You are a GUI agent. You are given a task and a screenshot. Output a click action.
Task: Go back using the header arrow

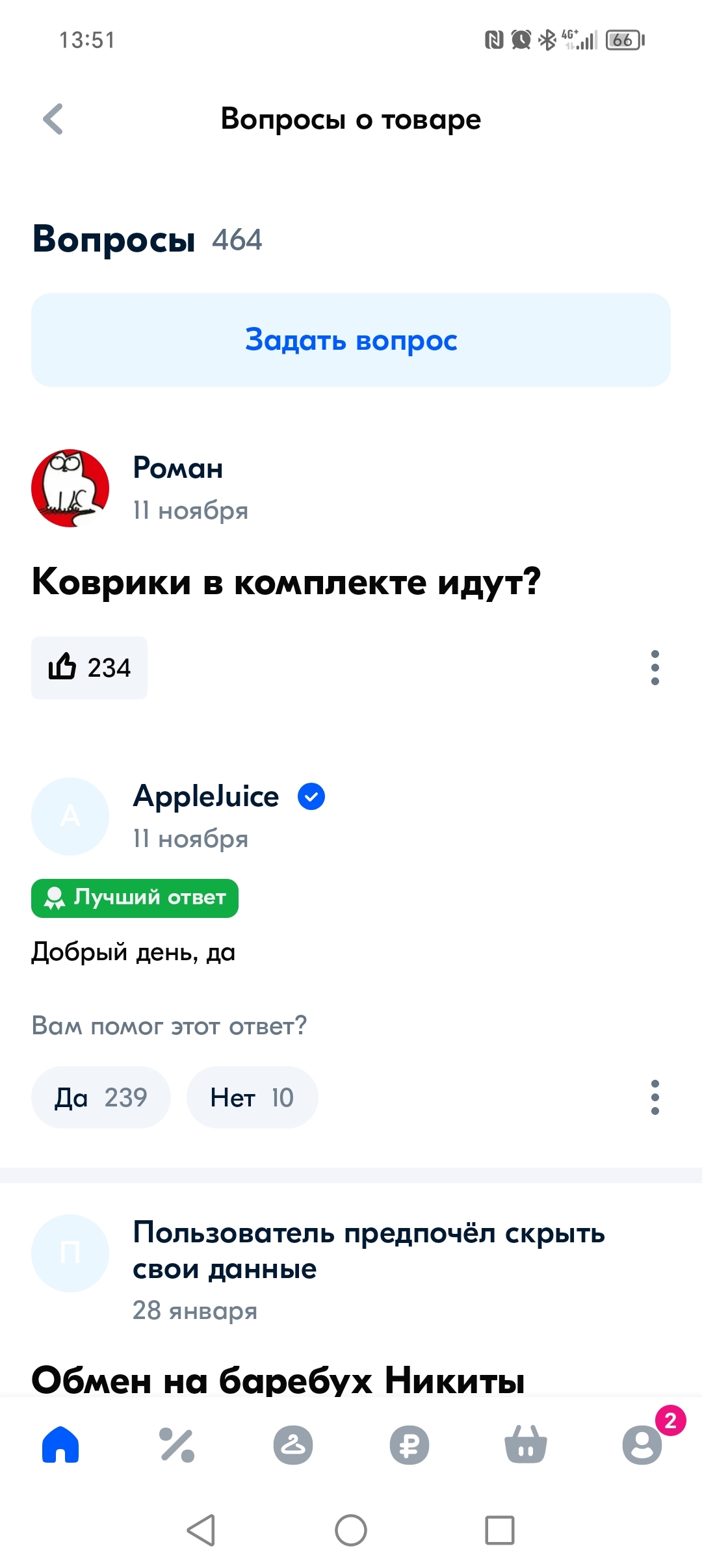[x=53, y=119]
